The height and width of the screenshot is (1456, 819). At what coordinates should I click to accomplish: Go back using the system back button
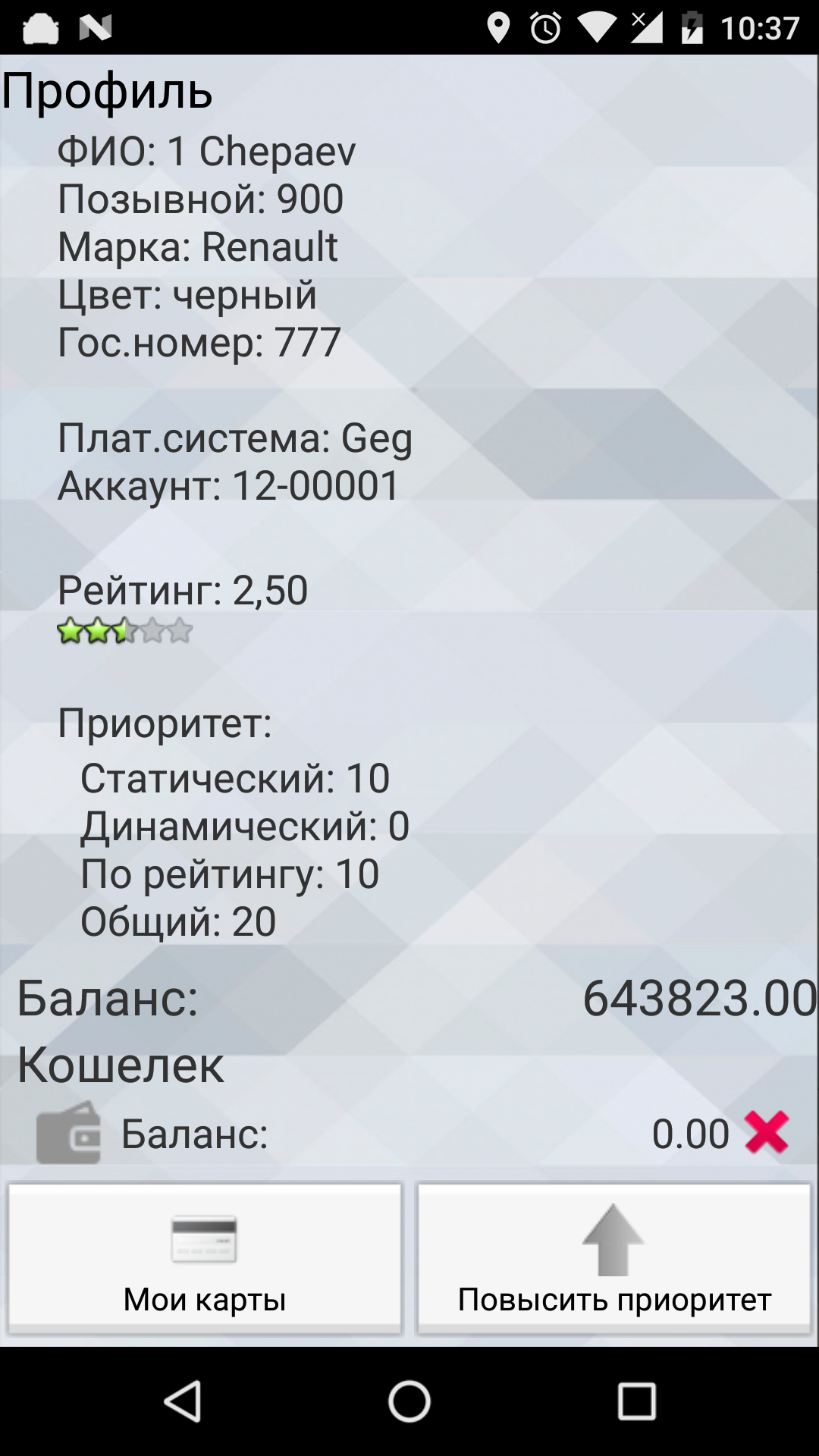click(x=183, y=1401)
